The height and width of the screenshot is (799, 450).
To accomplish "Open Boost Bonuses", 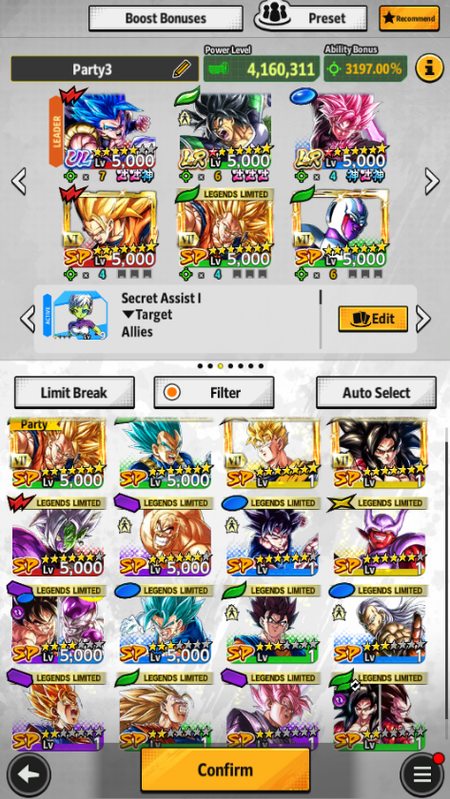I will coord(166,18).
